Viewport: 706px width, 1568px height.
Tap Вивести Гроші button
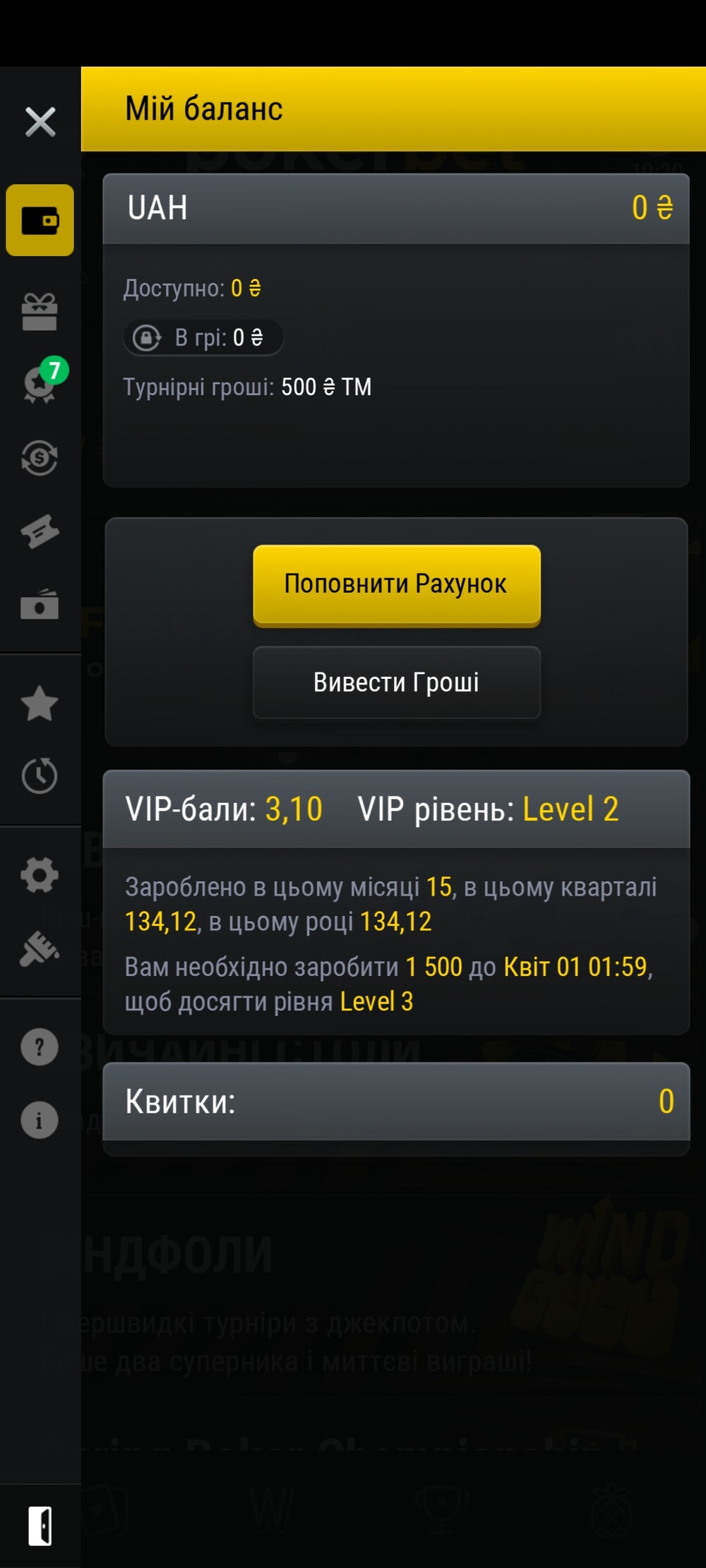[x=397, y=682]
